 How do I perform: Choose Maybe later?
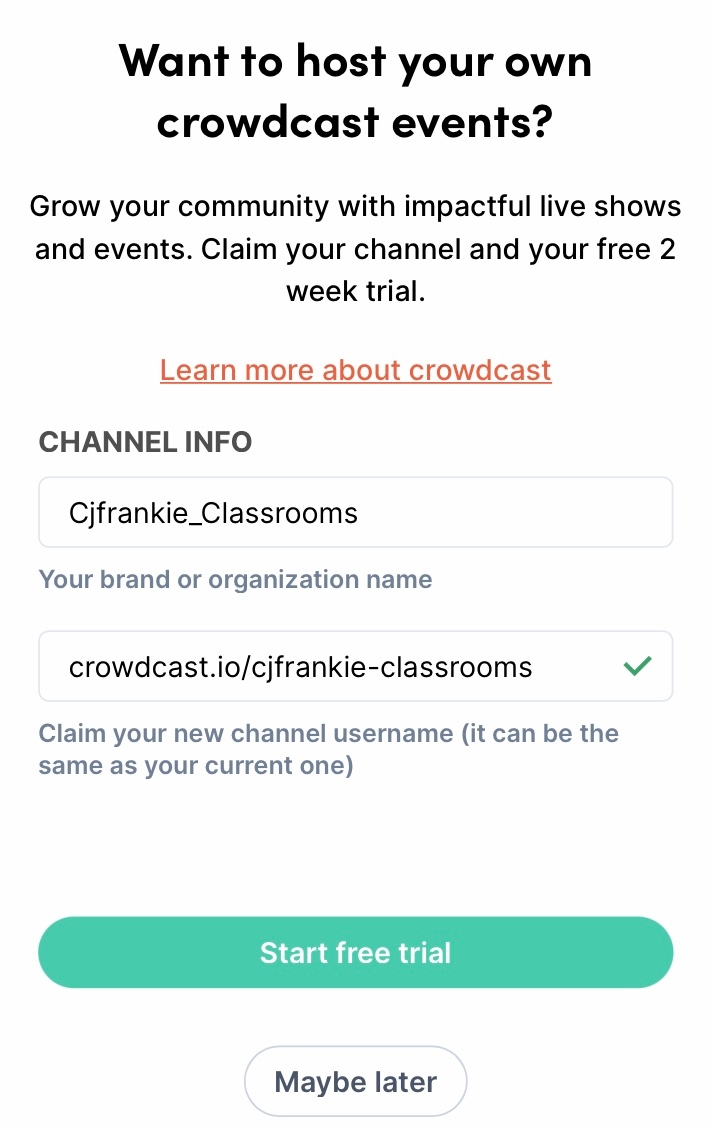[355, 1081]
